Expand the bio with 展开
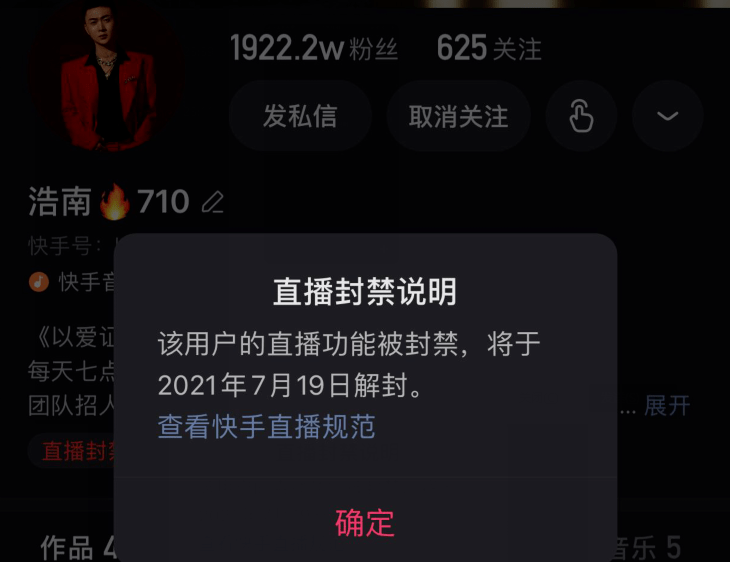The image size is (730, 562). pyautogui.click(x=667, y=405)
